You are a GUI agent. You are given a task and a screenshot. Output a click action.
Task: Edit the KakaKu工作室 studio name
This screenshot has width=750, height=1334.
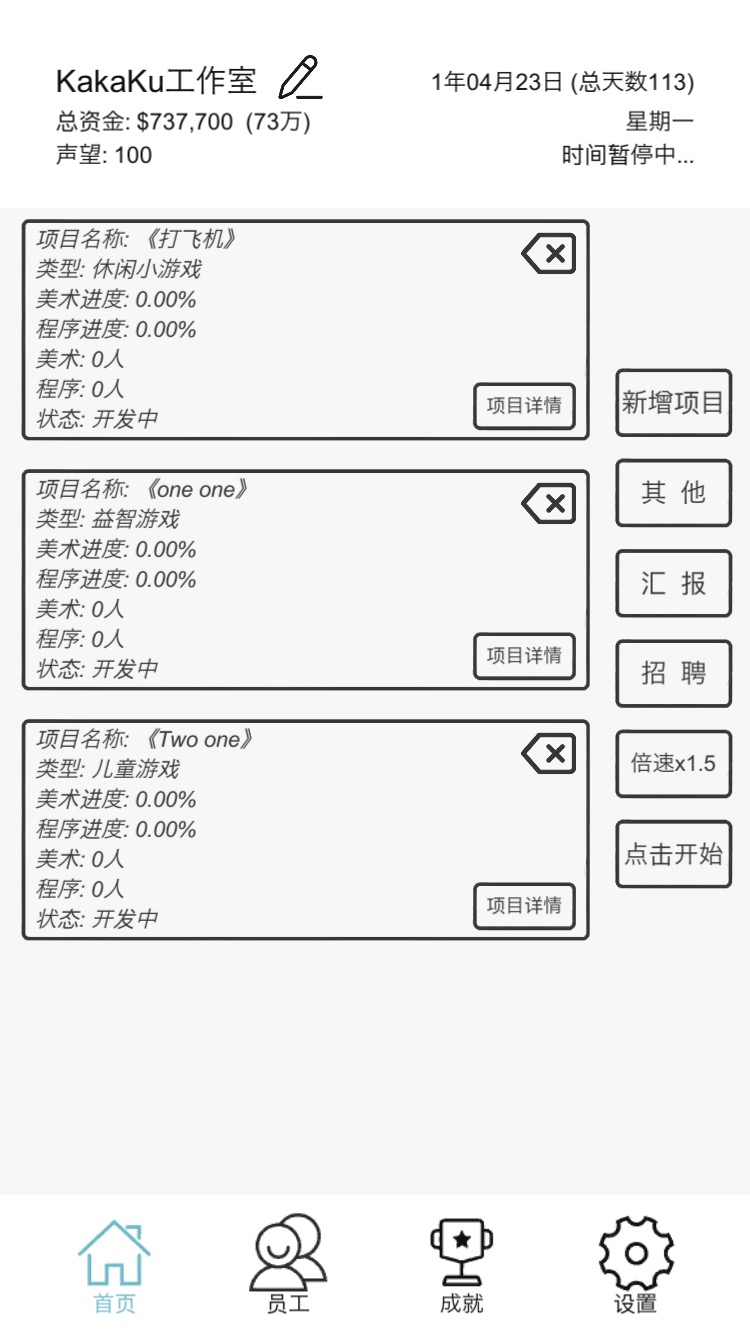click(x=300, y=78)
